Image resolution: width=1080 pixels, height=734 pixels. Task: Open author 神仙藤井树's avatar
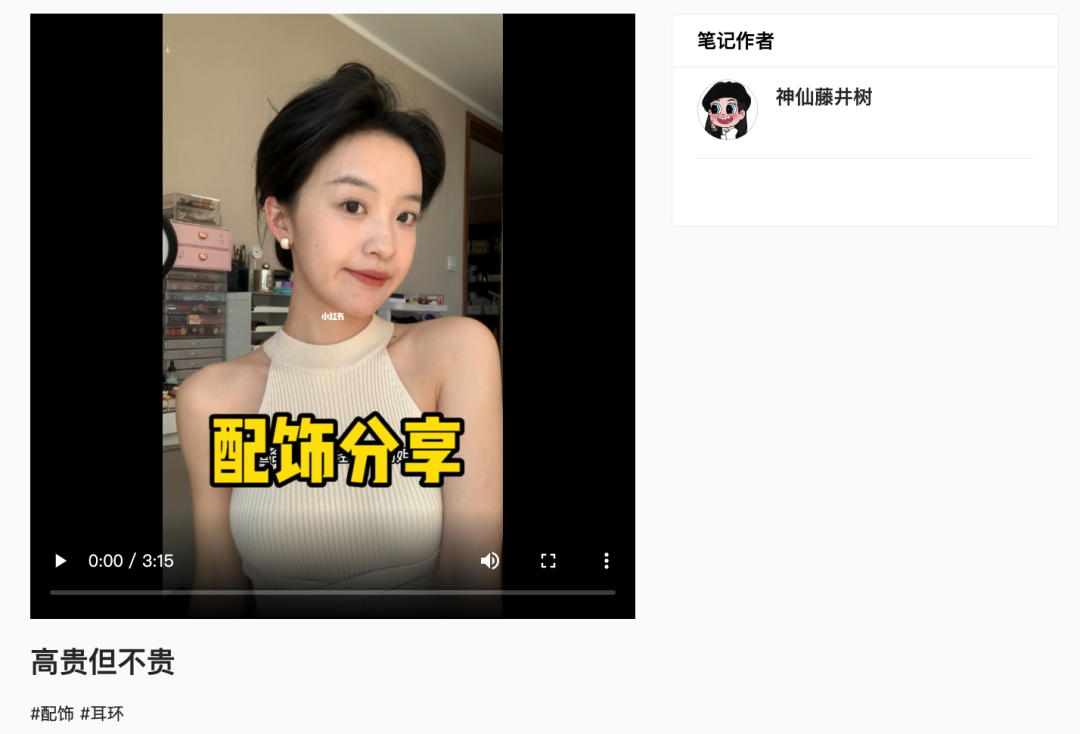[x=727, y=110]
